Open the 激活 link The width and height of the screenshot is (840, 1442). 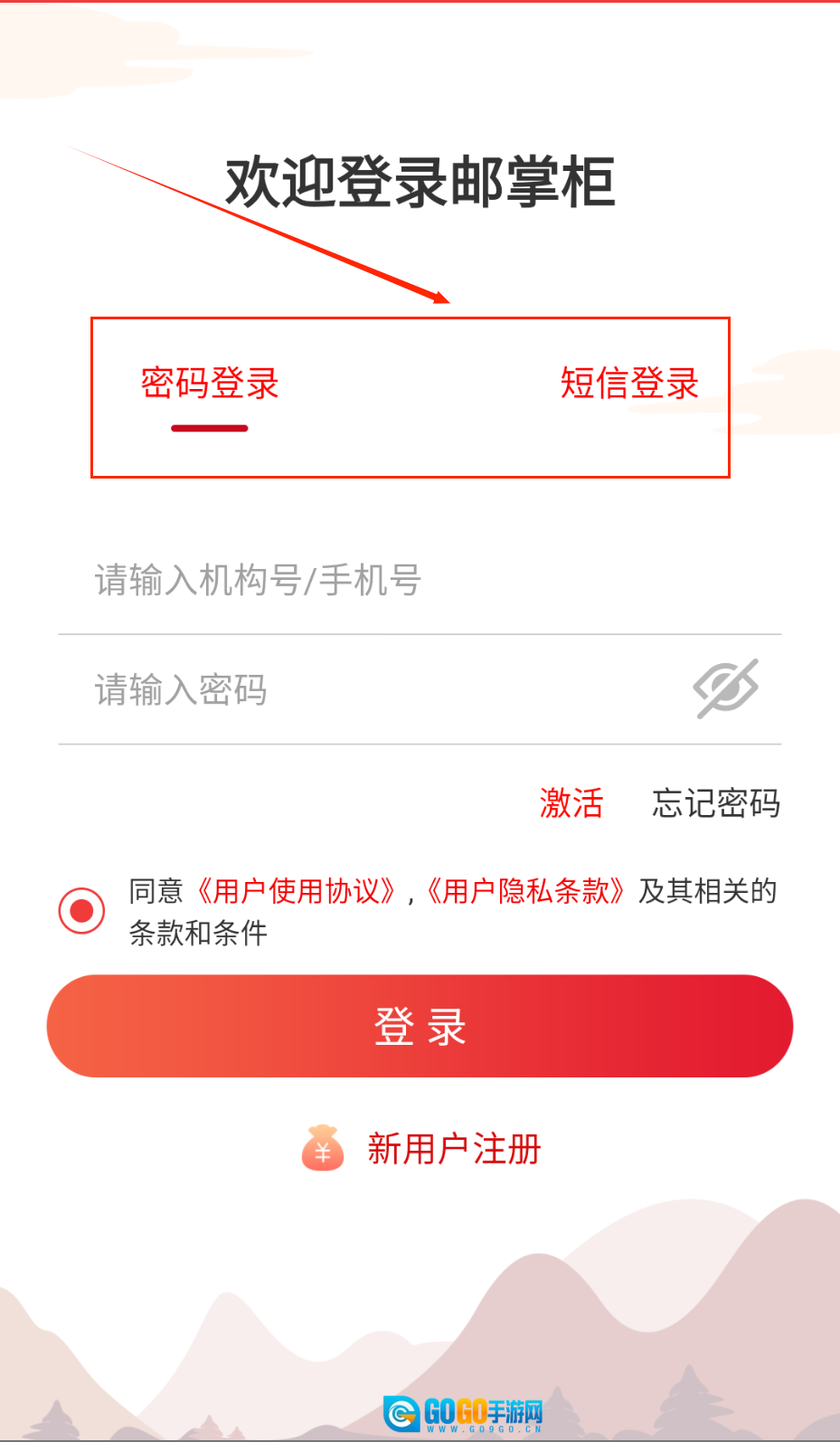571,803
